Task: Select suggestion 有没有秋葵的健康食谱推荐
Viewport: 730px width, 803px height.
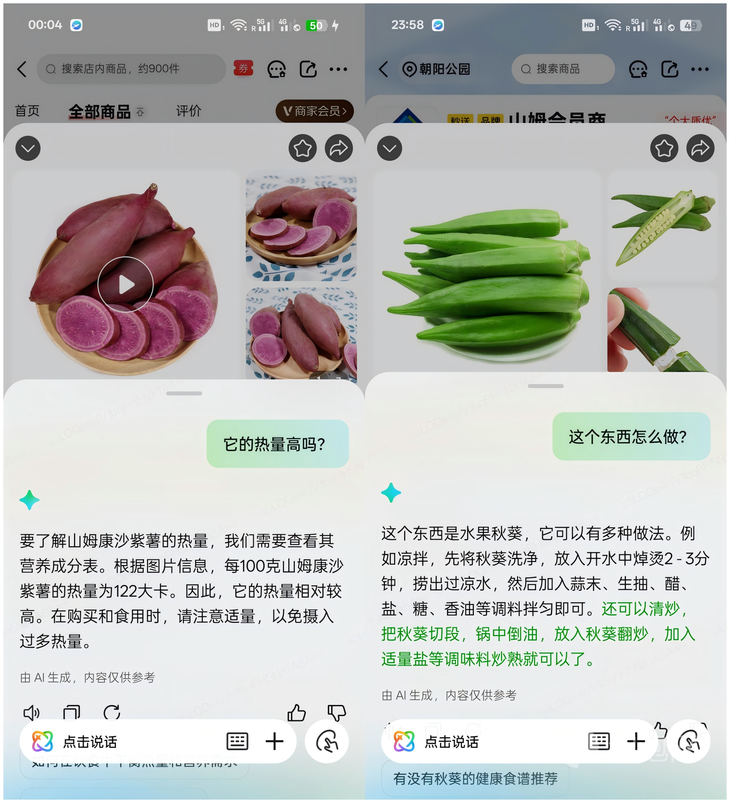Action: tap(476, 778)
